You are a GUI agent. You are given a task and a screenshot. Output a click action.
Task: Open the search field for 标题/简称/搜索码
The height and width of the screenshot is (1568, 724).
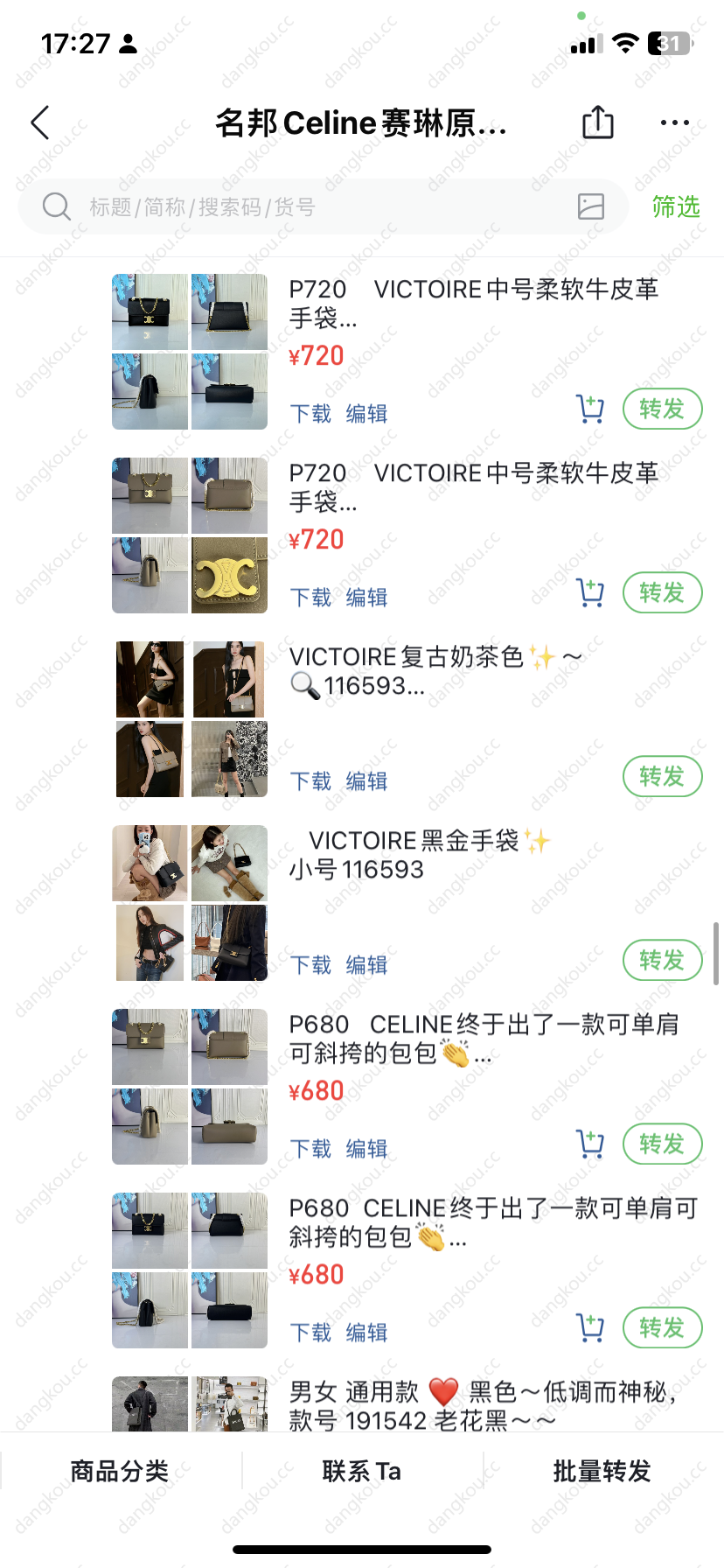(306, 207)
